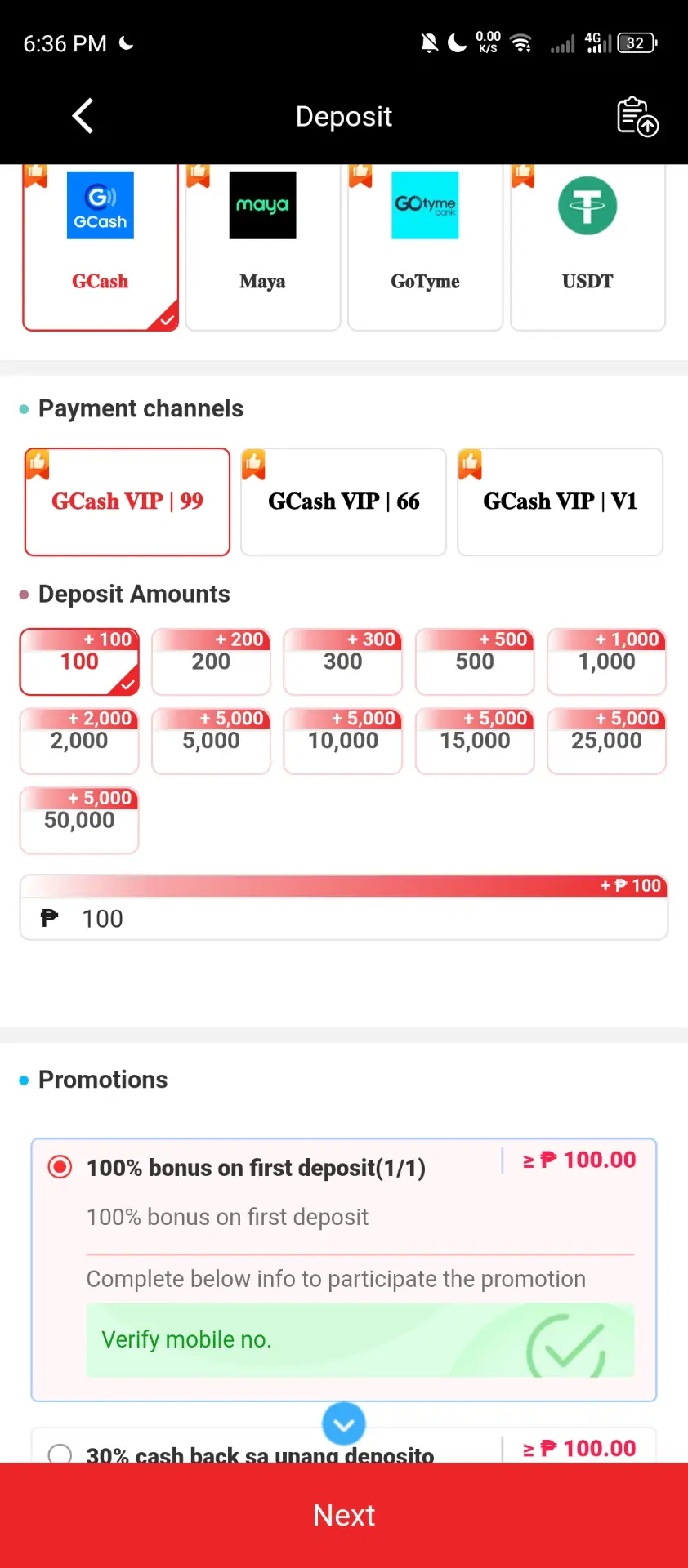Pick USDT as payment method

click(x=587, y=247)
